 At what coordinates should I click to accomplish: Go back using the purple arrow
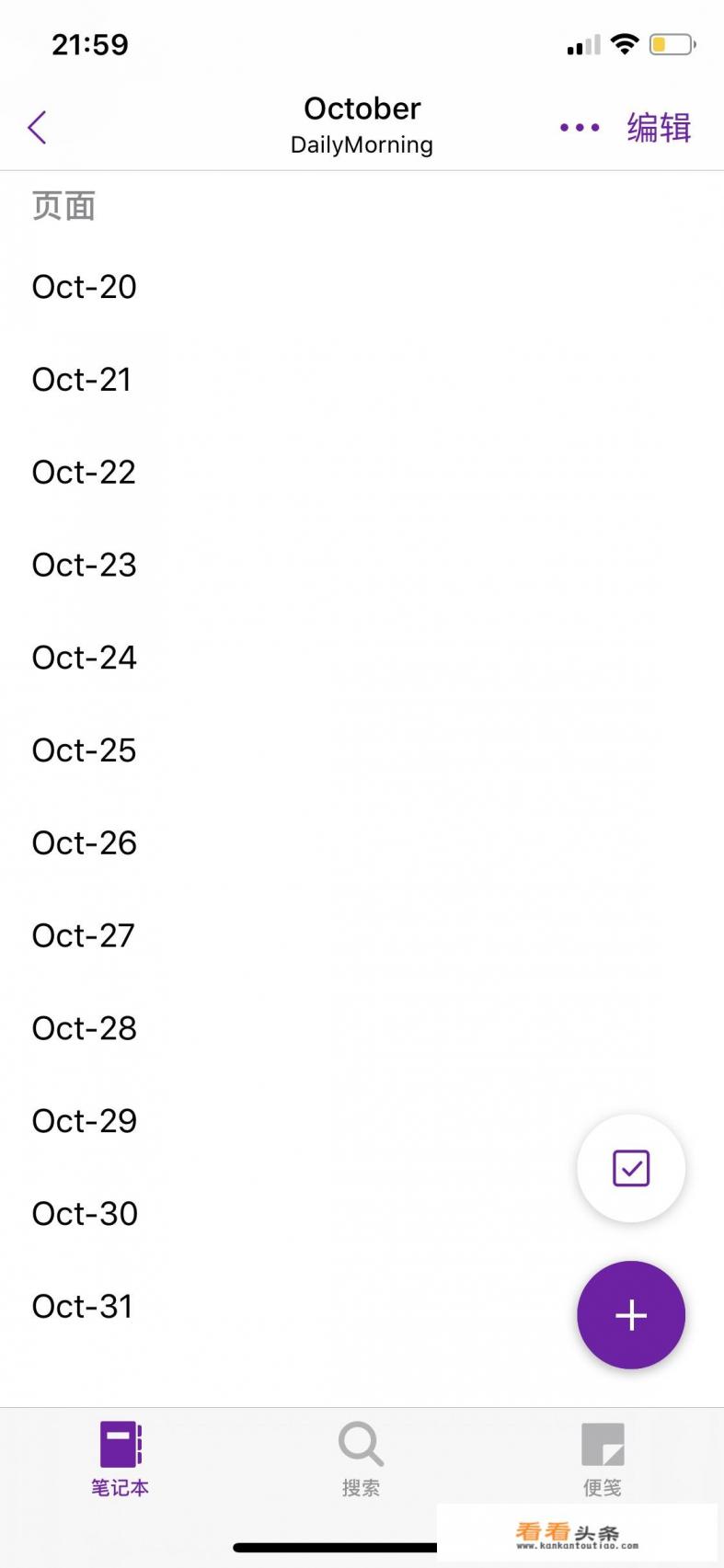click(x=38, y=128)
